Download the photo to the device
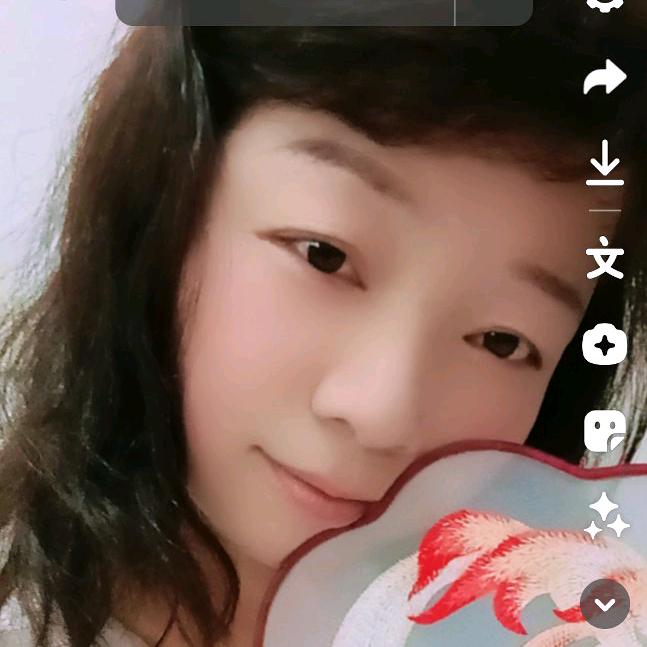647x647 pixels. [604, 163]
